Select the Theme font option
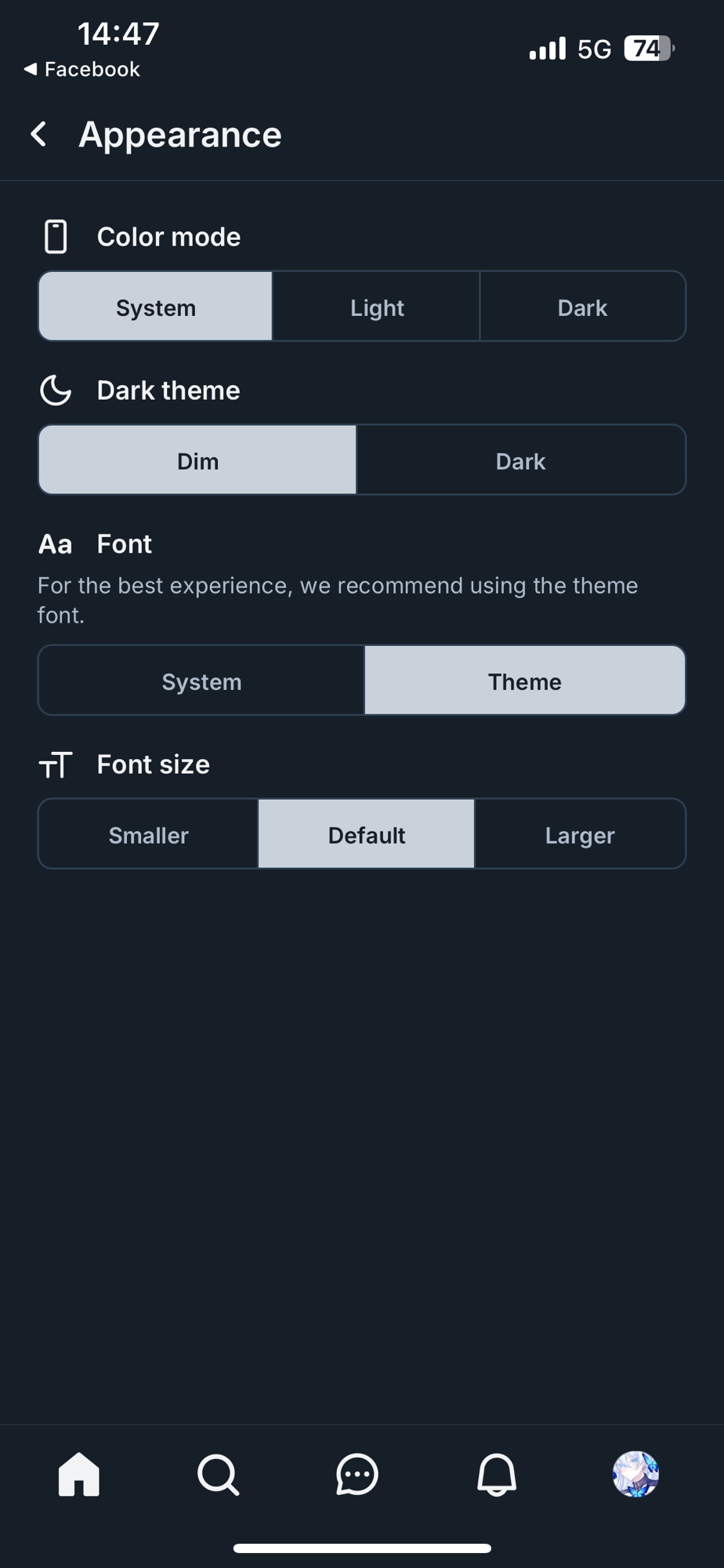 [x=524, y=681]
